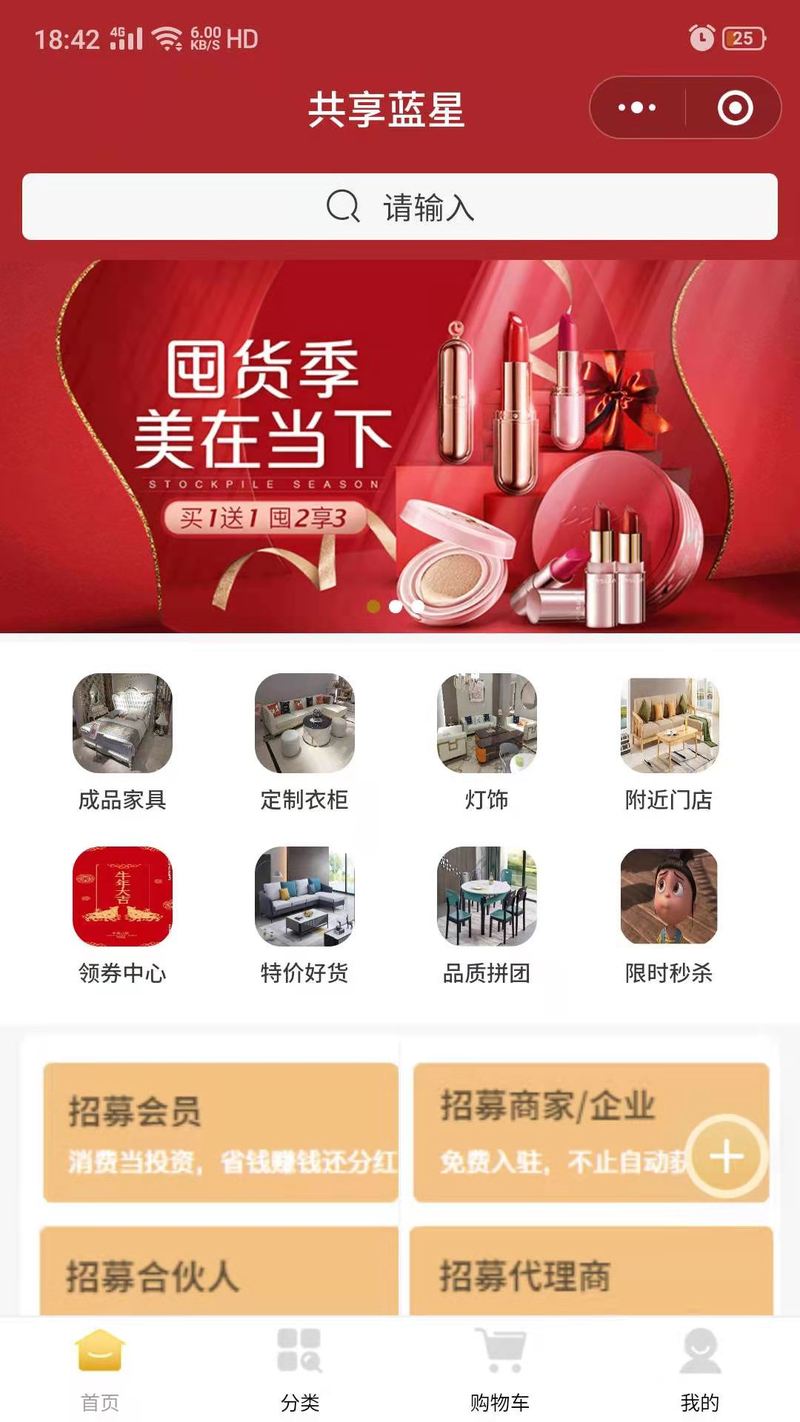Screen dimensions: 800x1422
Task: Open the 招募会员 card
Action: (220, 1132)
